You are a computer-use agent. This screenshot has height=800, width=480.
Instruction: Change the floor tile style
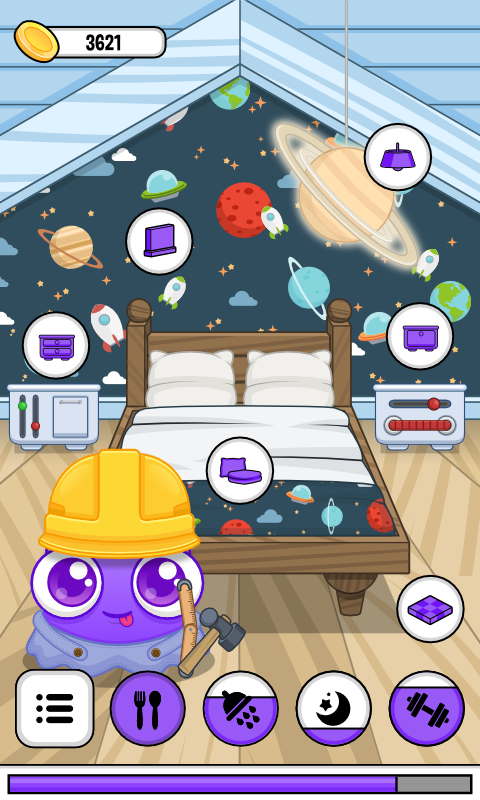click(x=431, y=609)
